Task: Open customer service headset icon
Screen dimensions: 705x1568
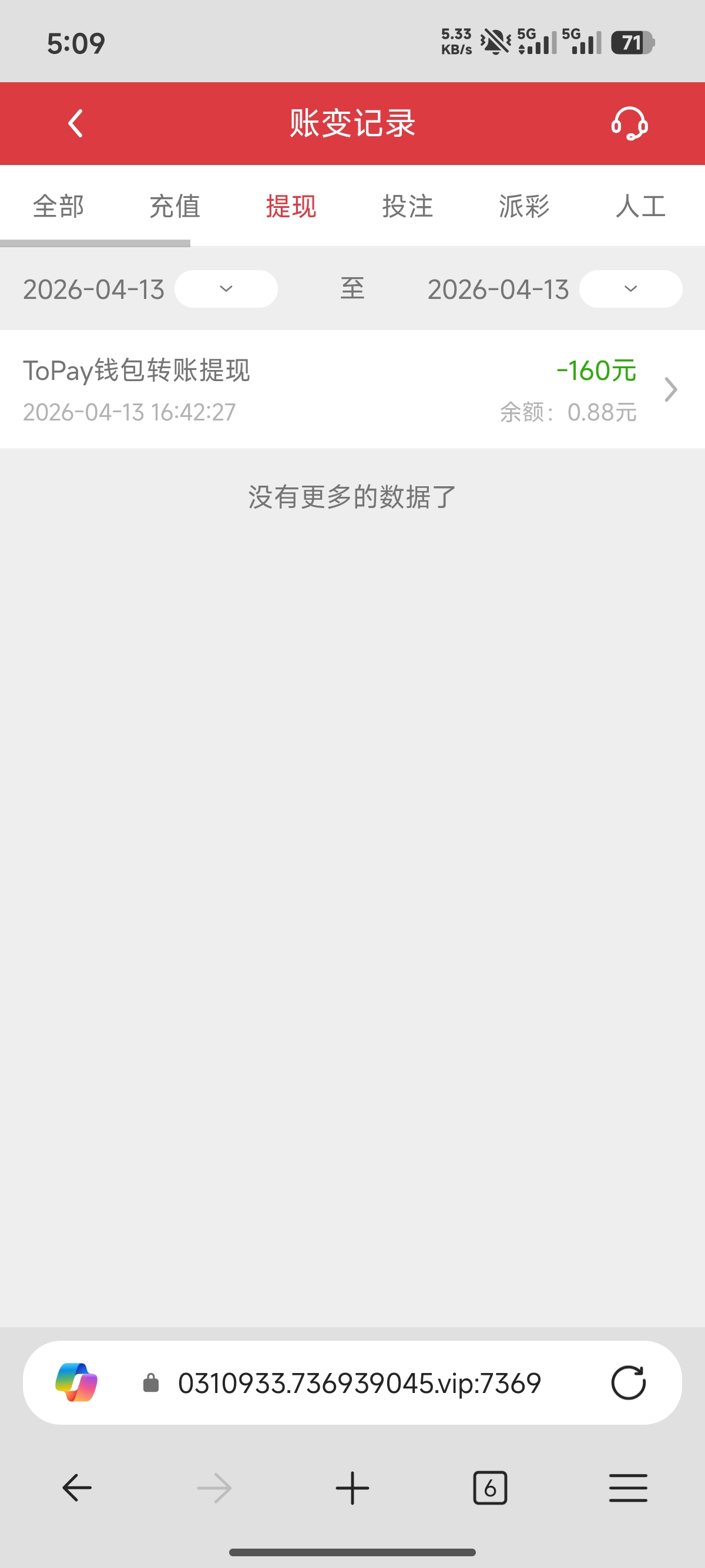Action: click(629, 123)
